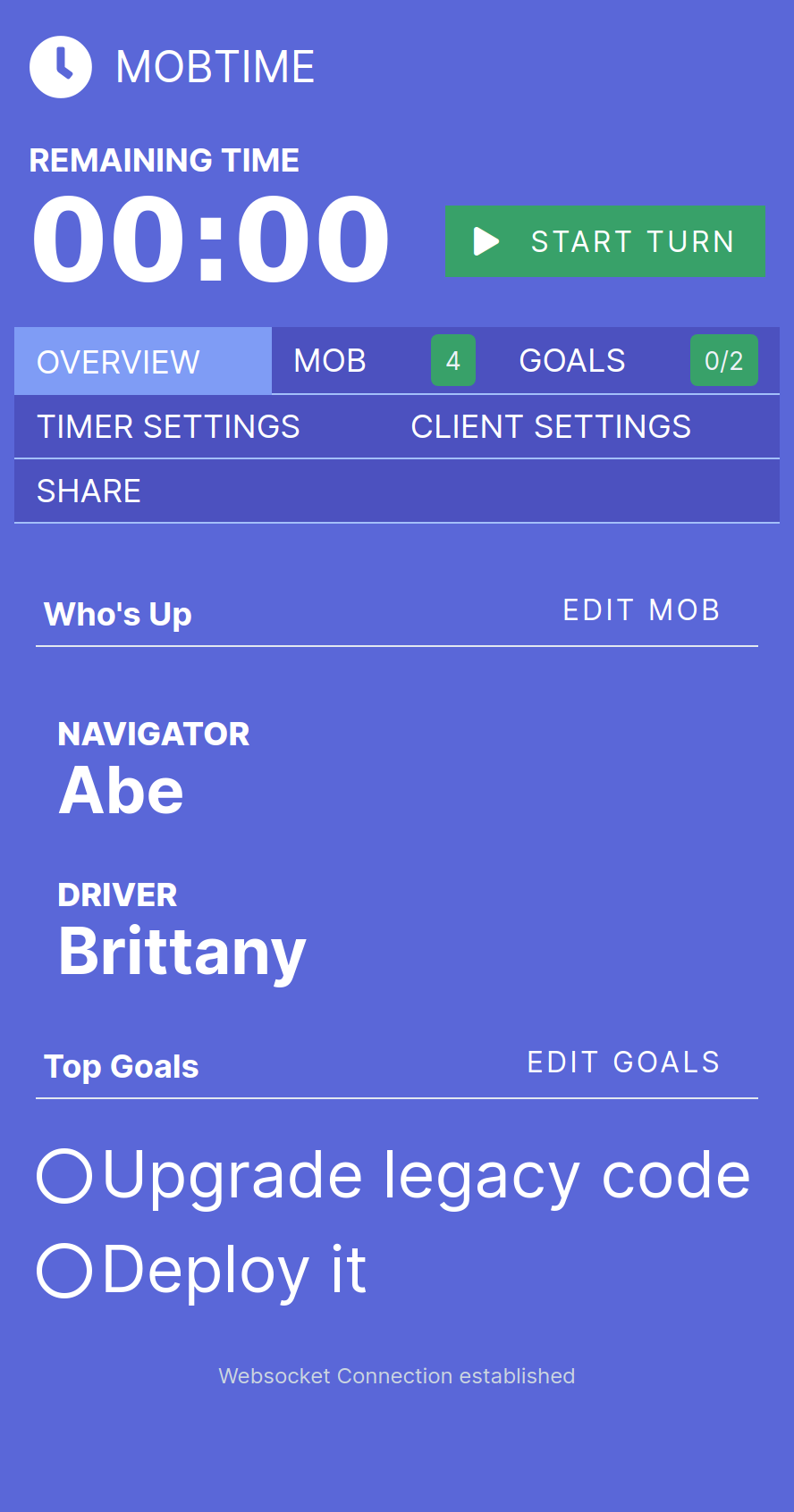Click the driver name Brittany
The width and height of the screenshot is (794, 1512).
coord(182,950)
